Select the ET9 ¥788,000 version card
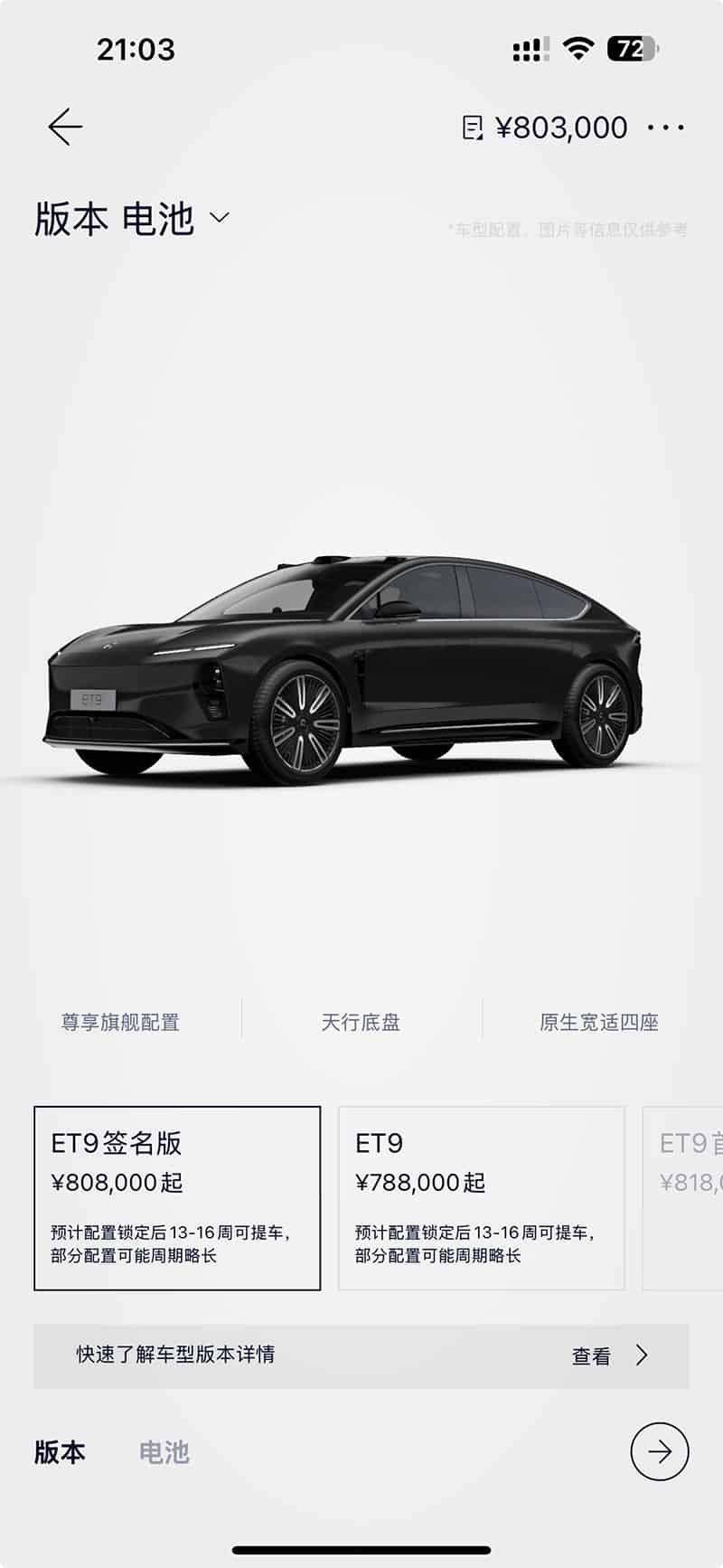The width and height of the screenshot is (723, 1568). 481,1197
